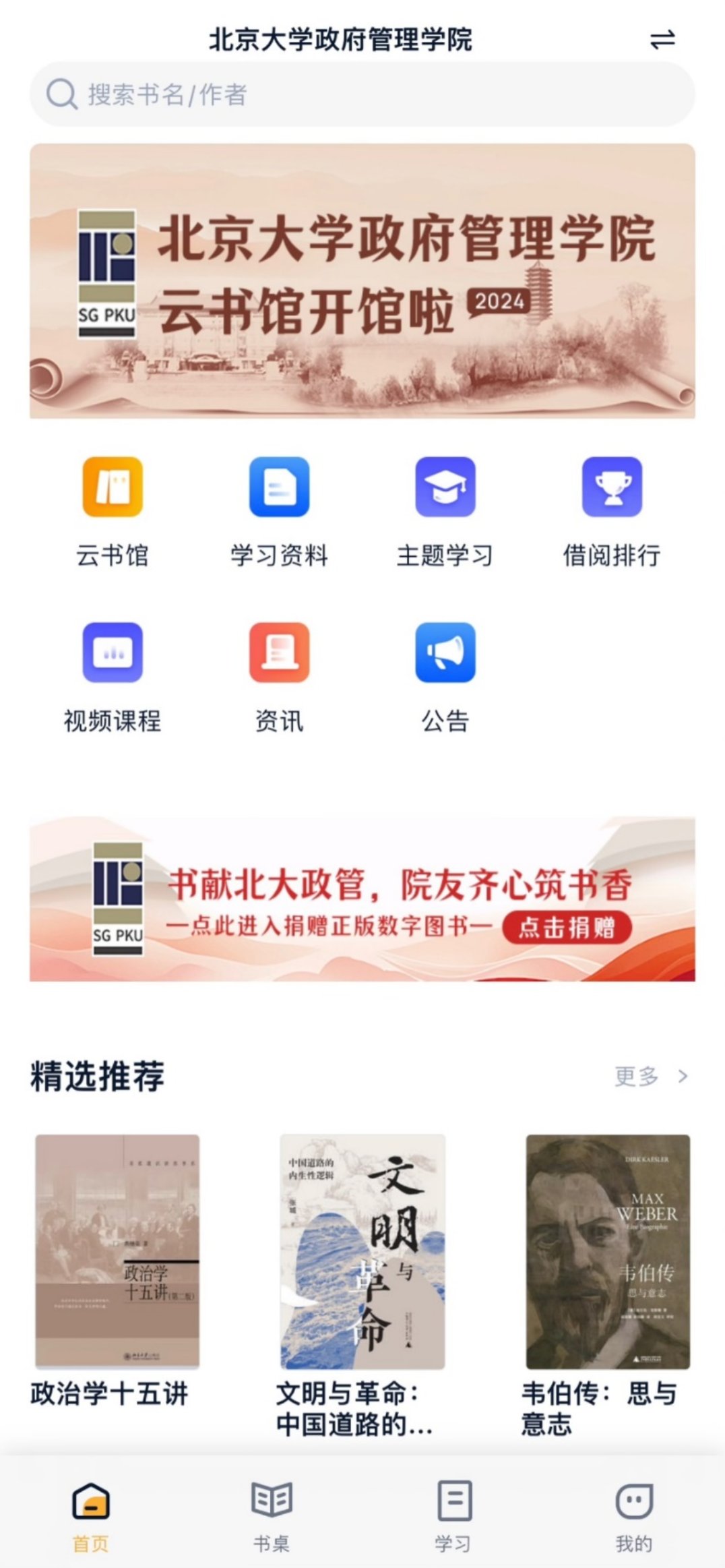Switch to the 书桌 tab
The width and height of the screenshot is (725, 1568).
(x=271, y=1513)
